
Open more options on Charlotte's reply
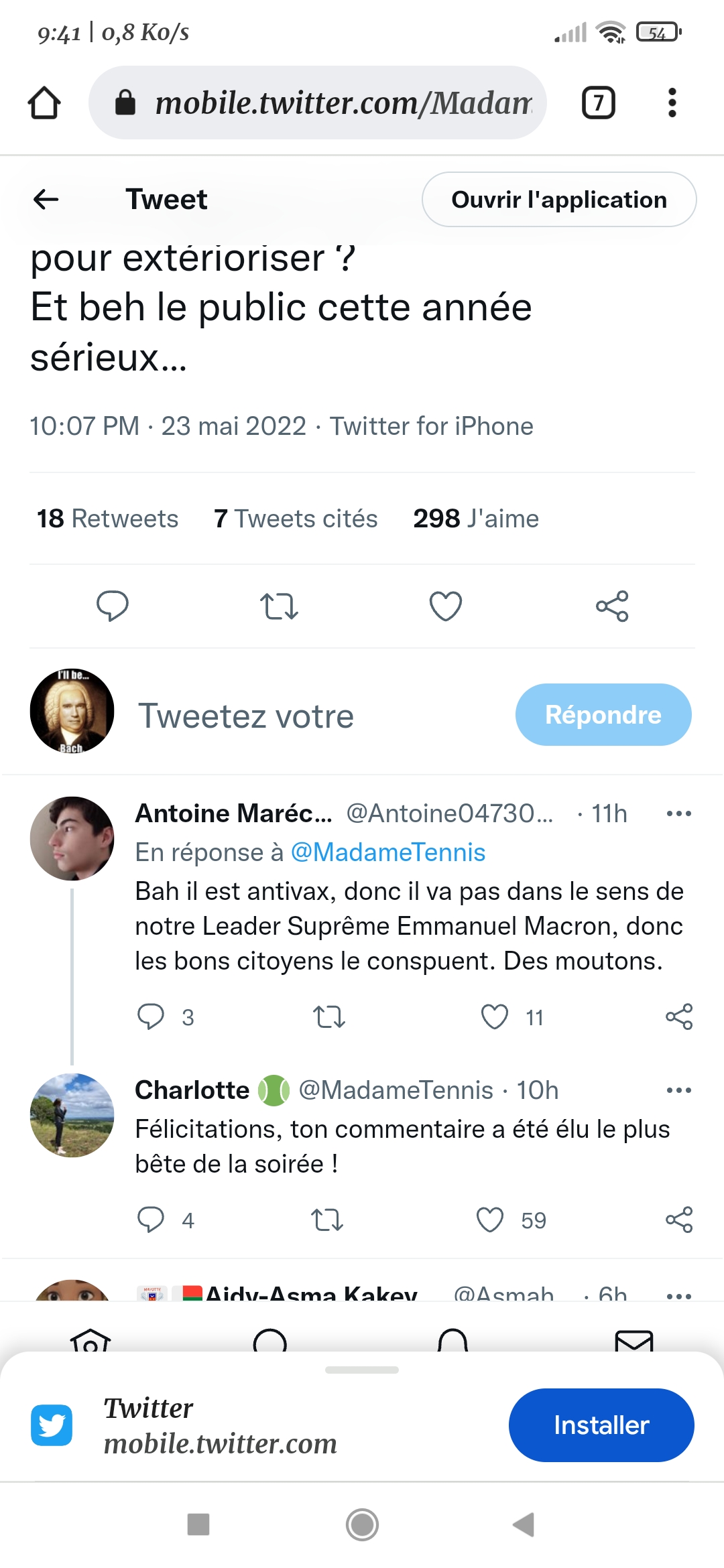pyautogui.click(x=678, y=1090)
